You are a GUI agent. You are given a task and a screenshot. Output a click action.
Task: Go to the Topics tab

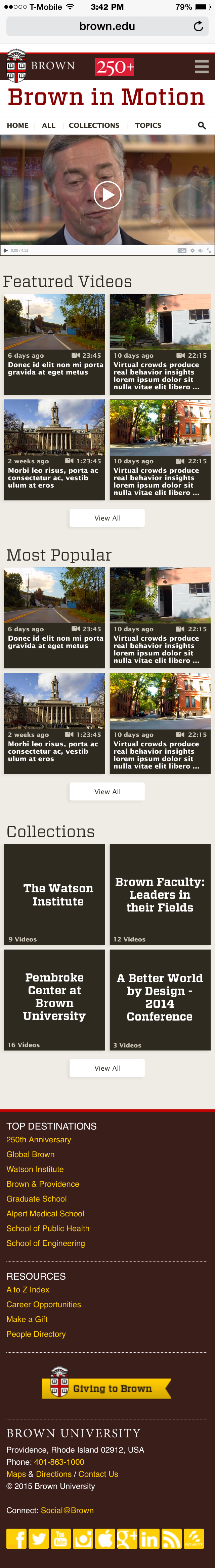coord(147,126)
